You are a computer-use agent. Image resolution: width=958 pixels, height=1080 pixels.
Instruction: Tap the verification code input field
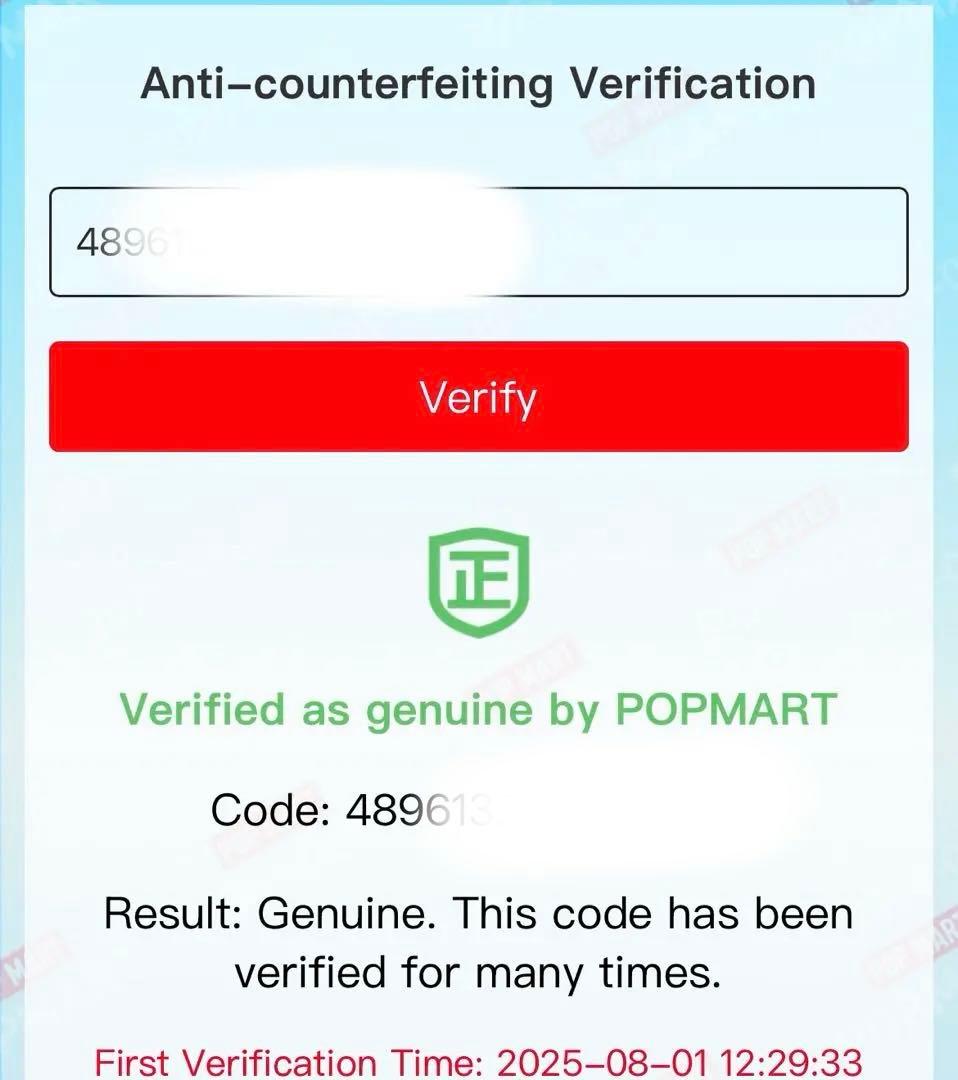pos(478,242)
